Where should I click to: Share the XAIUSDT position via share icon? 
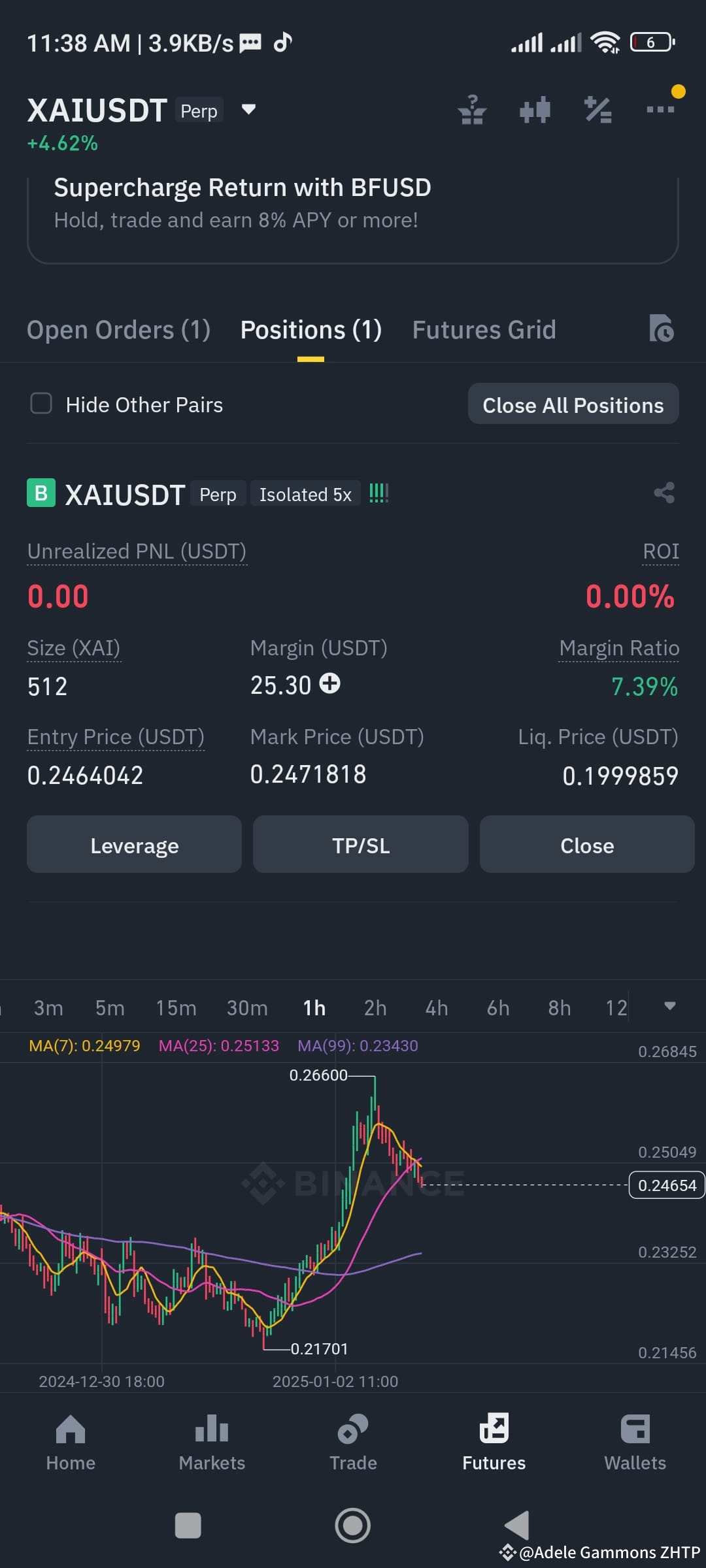click(664, 493)
